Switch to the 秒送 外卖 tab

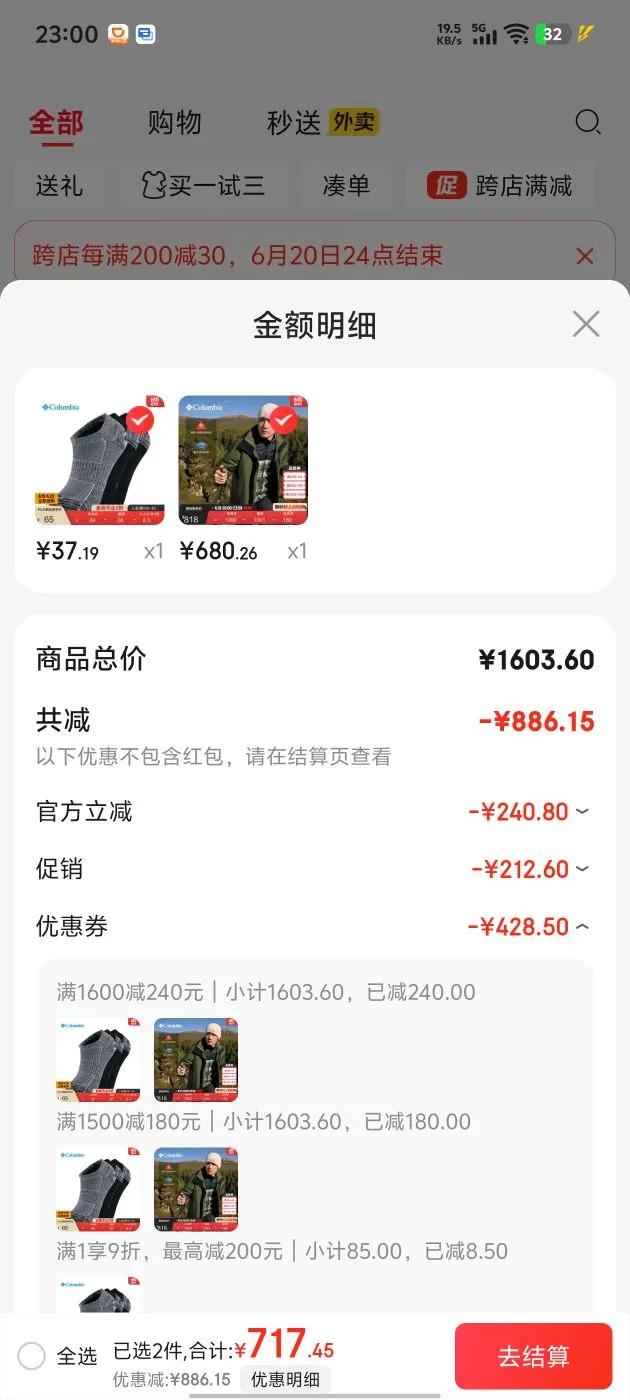coord(322,123)
